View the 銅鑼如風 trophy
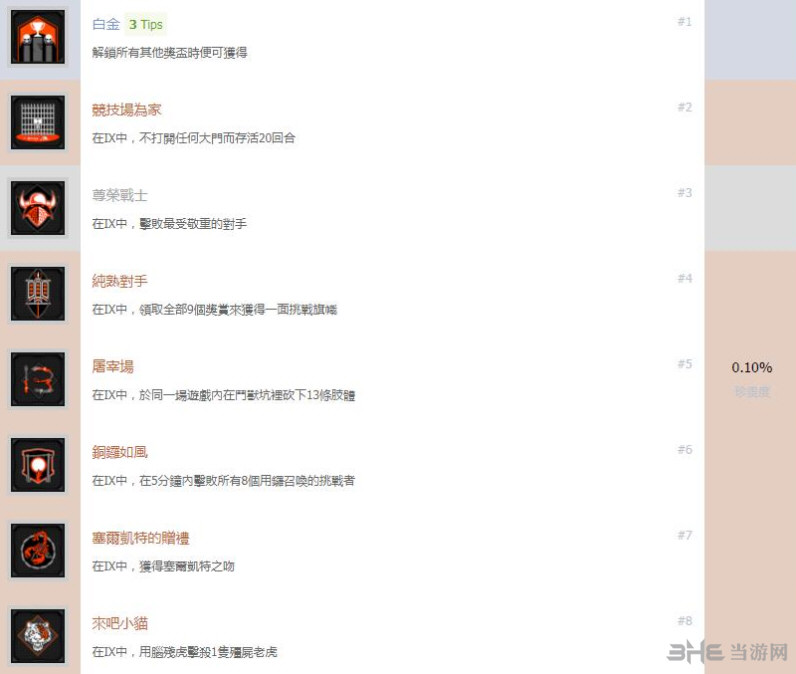The width and height of the screenshot is (796, 674). pos(119,452)
